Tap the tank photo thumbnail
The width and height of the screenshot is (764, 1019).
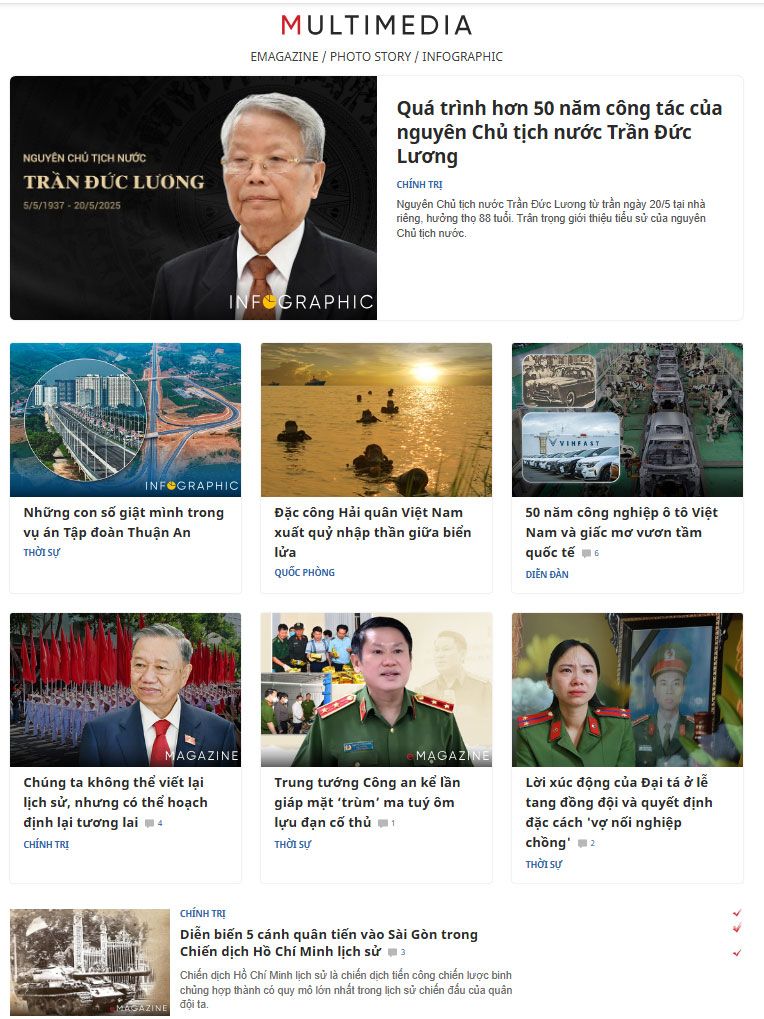[90, 962]
